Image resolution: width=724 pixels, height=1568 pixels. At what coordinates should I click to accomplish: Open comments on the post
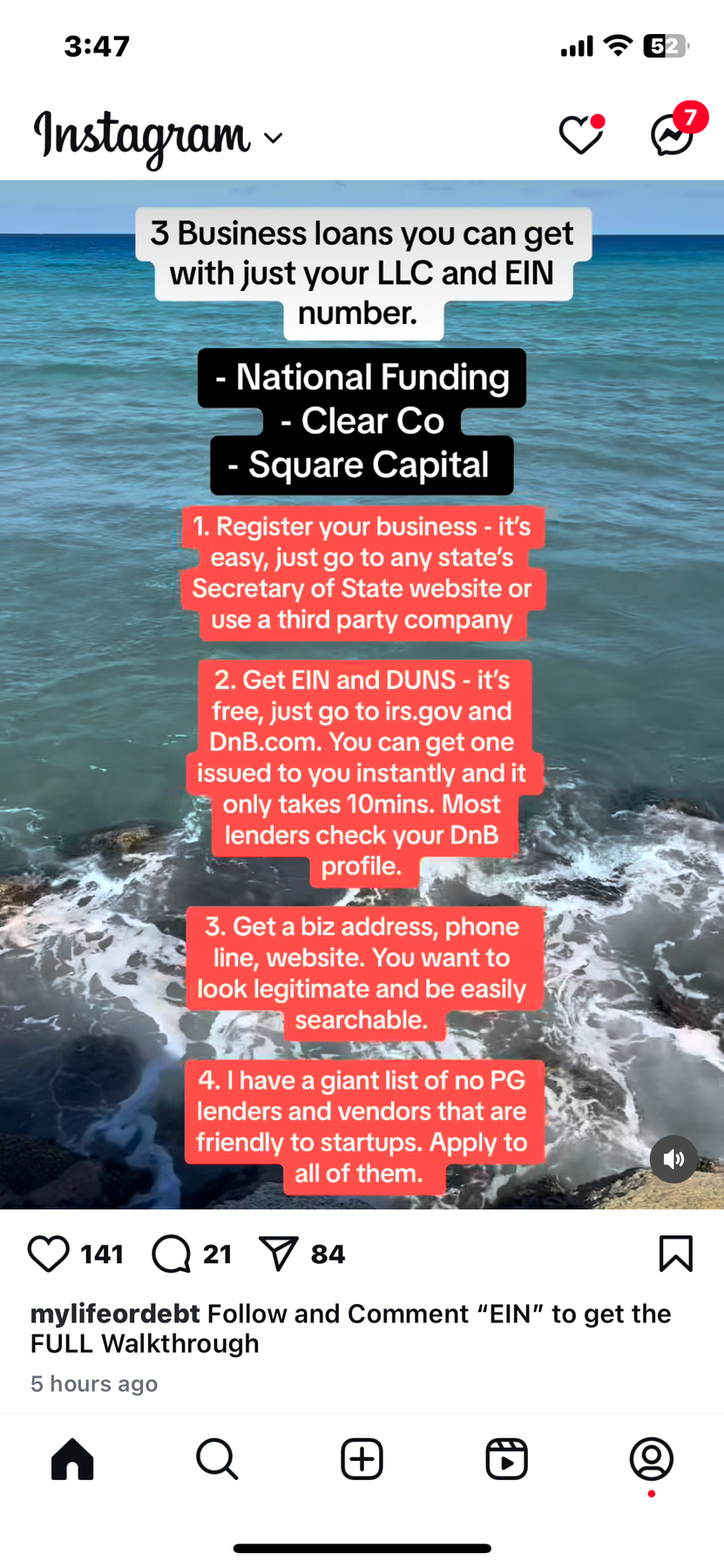(172, 1254)
